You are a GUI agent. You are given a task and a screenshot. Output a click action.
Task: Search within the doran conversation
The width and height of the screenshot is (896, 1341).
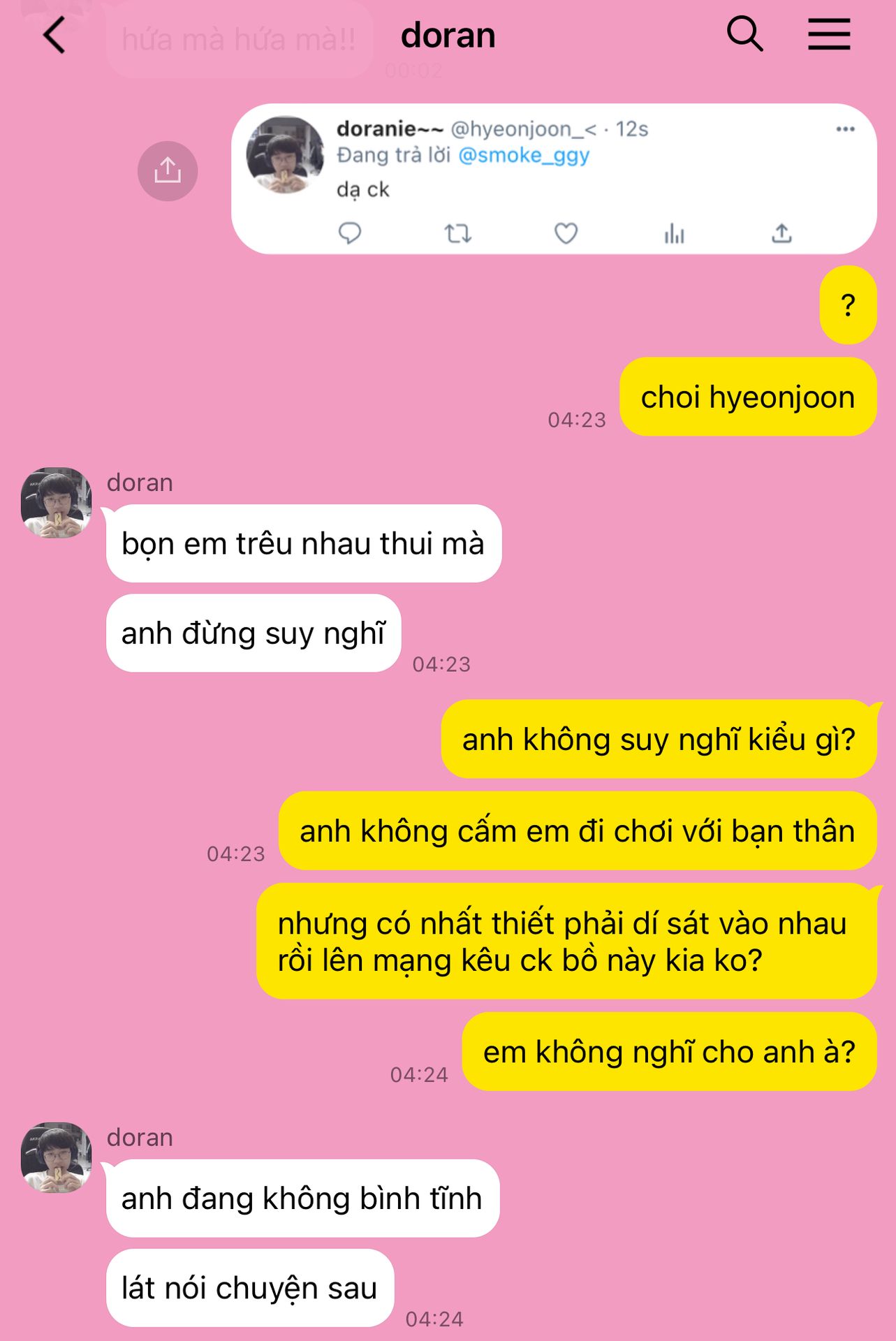tap(744, 34)
